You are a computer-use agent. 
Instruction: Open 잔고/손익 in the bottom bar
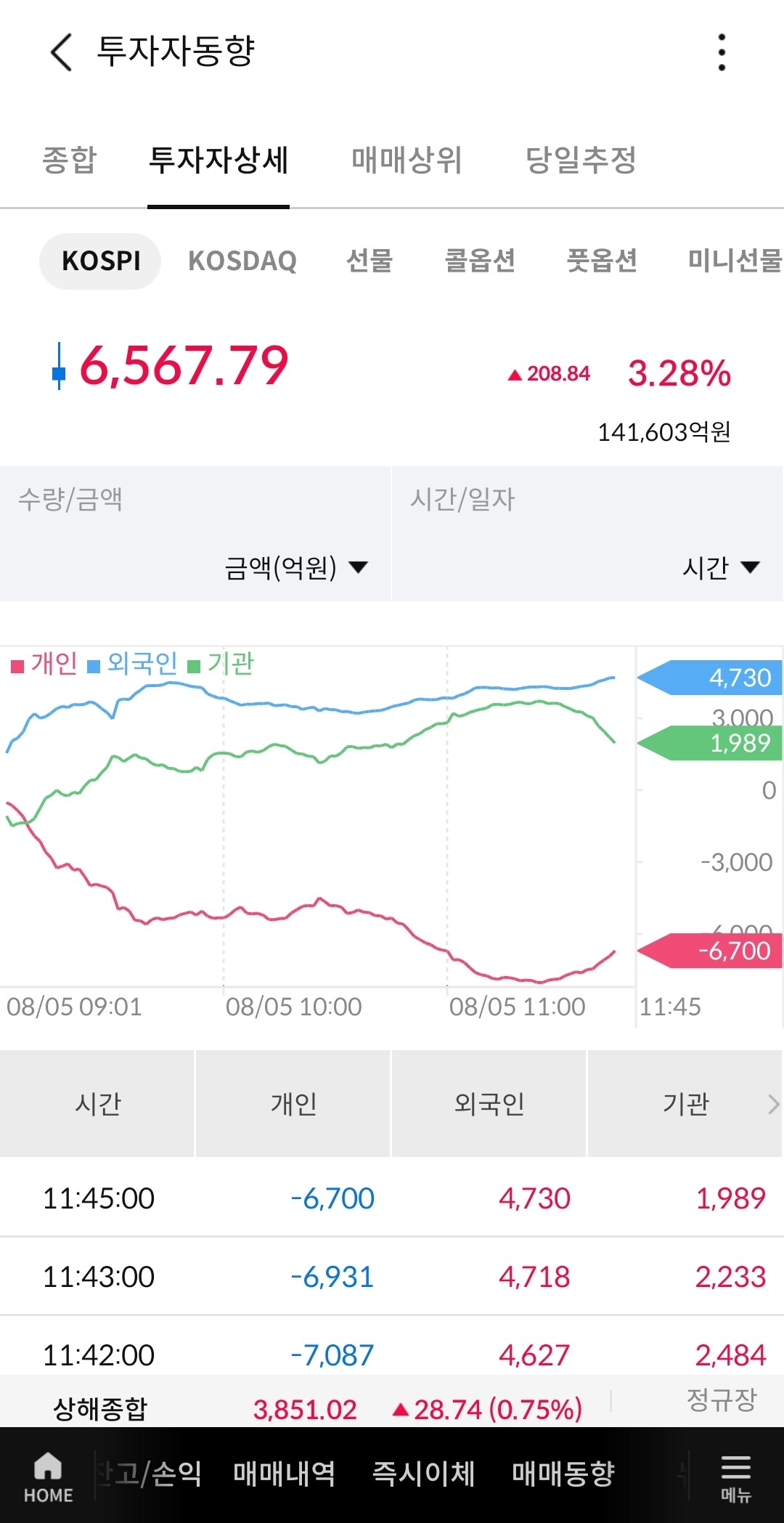[x=149, y=1474]
